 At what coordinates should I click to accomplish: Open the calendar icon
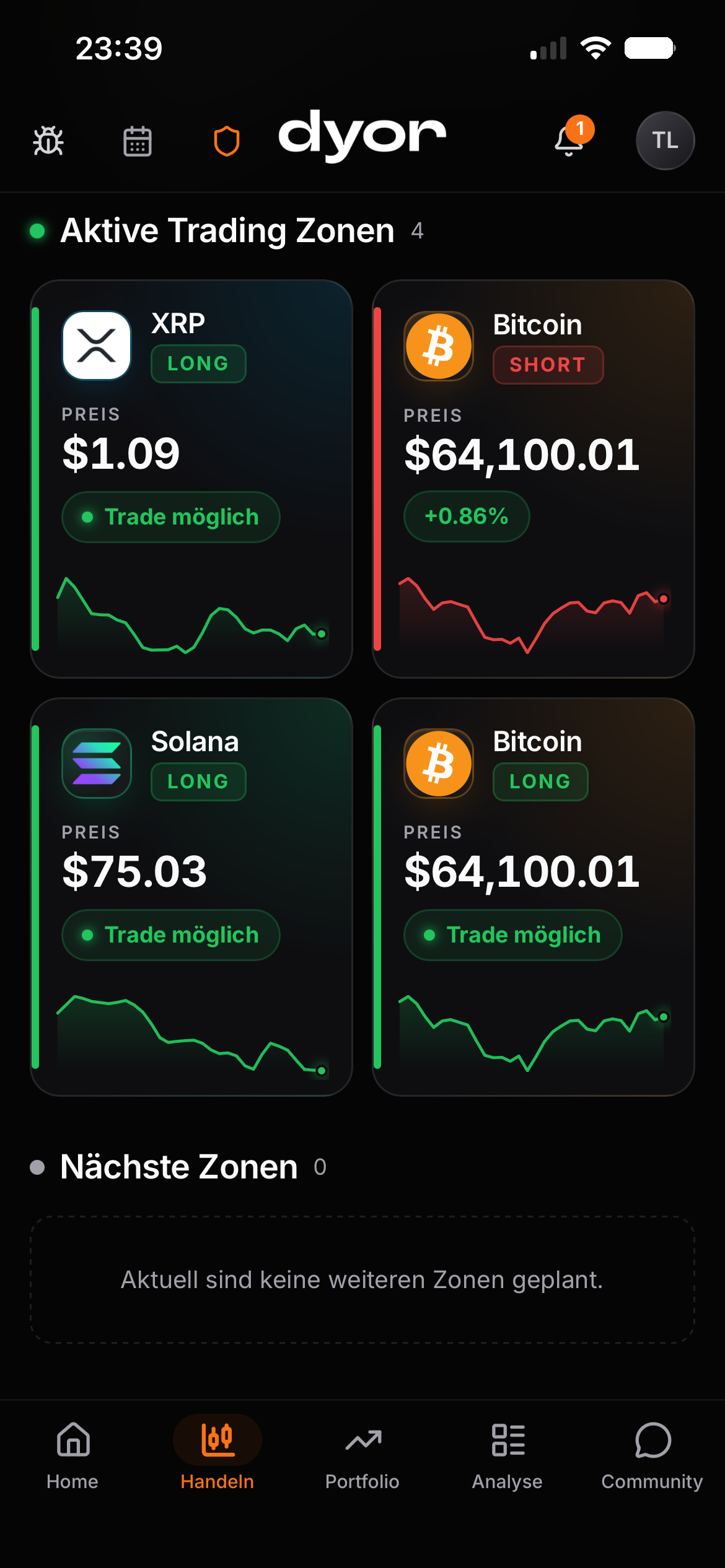click(x=138, y=141)
